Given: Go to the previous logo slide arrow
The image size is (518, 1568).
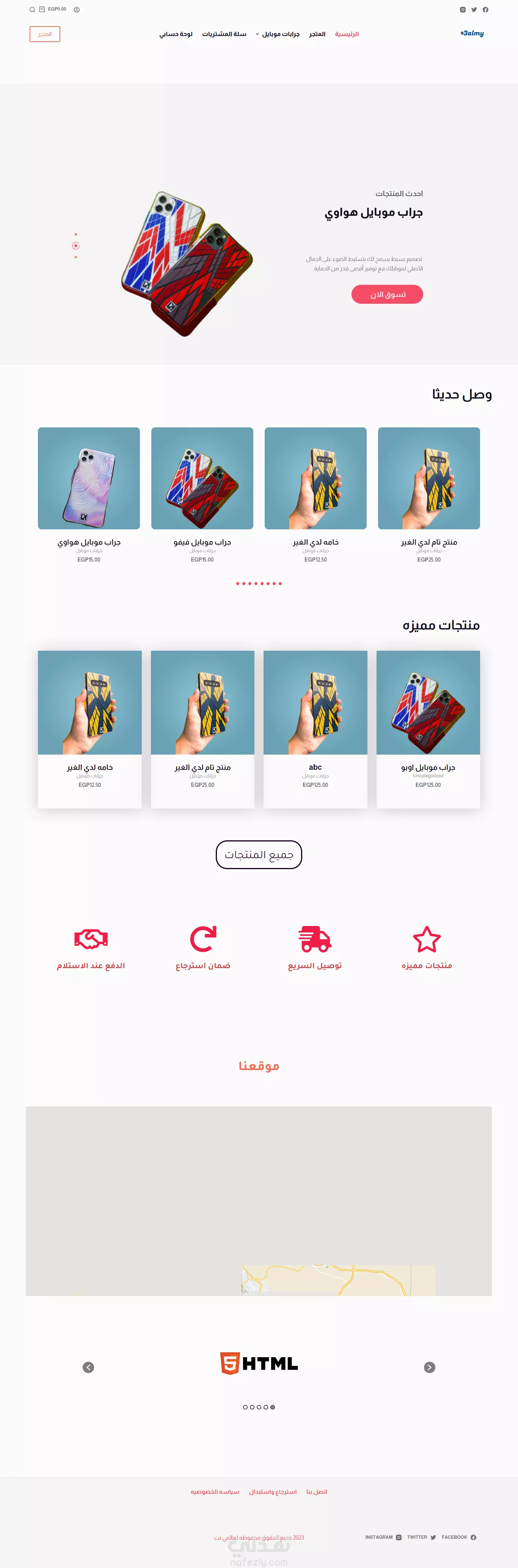Looking at the screenshot, I should (88, 1367).
